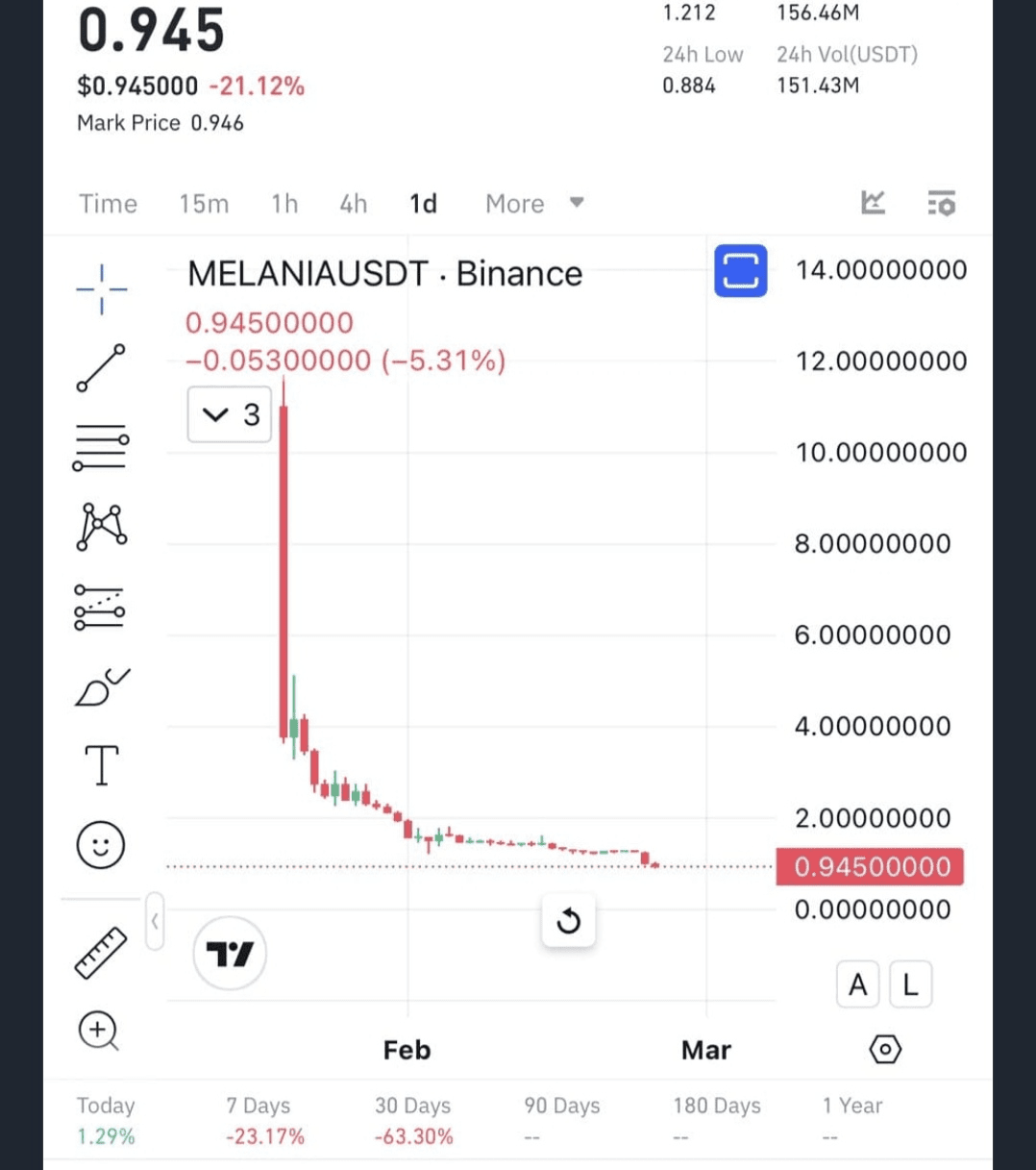Switch to the 4h interval

click(x=353, y=204)
